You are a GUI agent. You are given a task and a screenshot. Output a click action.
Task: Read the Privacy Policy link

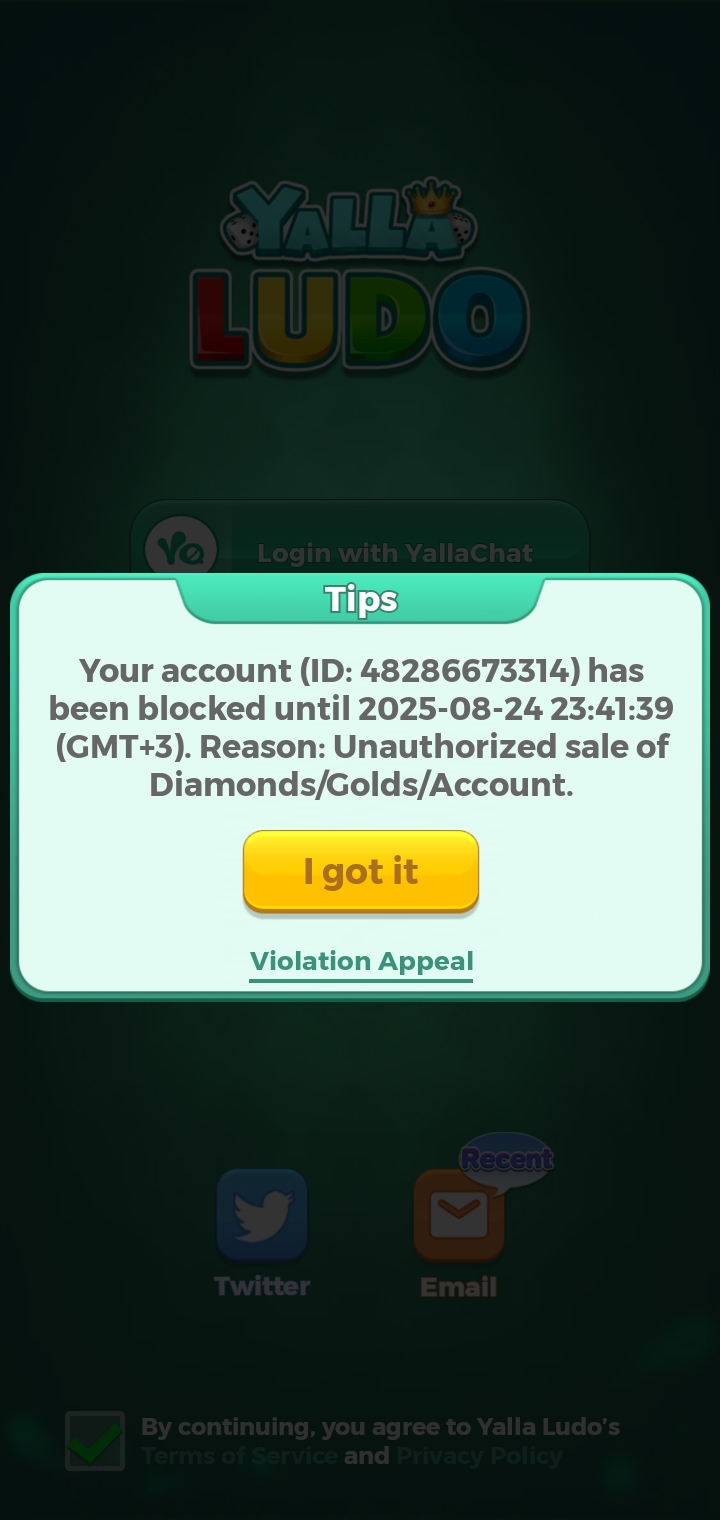click(479, 1456)
